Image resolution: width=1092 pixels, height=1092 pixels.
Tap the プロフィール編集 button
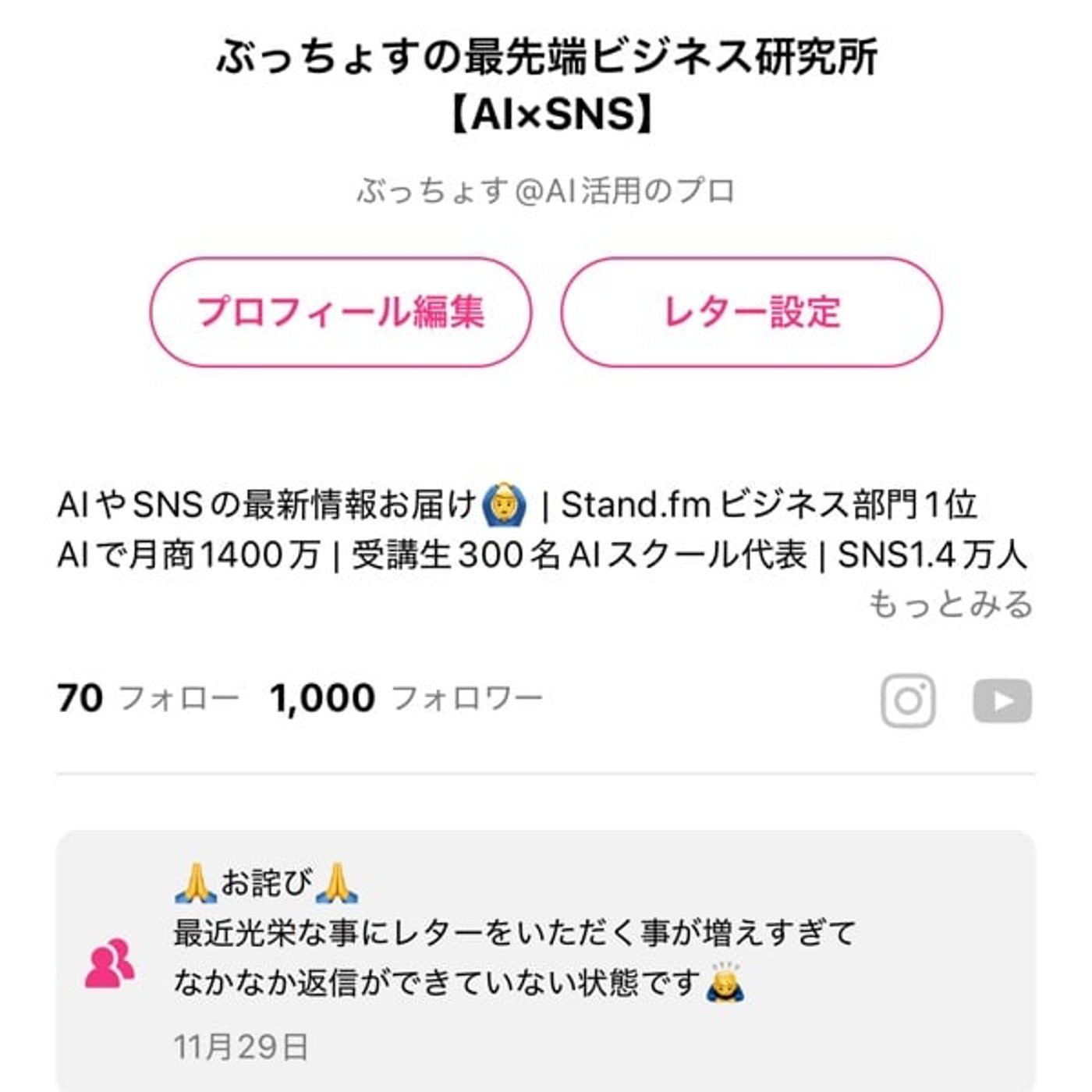point(341,312)
